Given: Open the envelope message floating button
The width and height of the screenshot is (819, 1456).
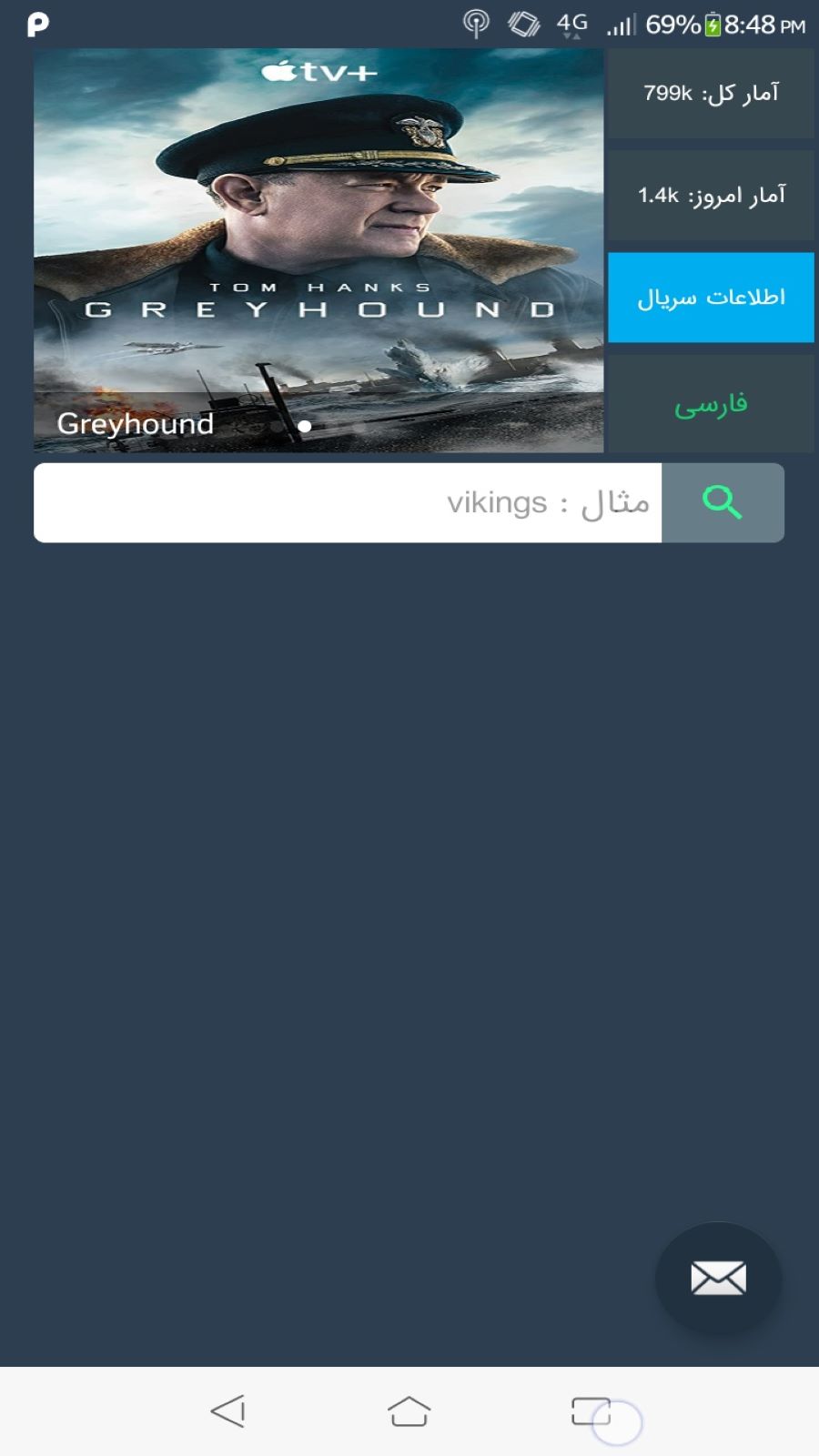Looking at the screenshot, I should pyautogui.click(x=718, y=1279).
